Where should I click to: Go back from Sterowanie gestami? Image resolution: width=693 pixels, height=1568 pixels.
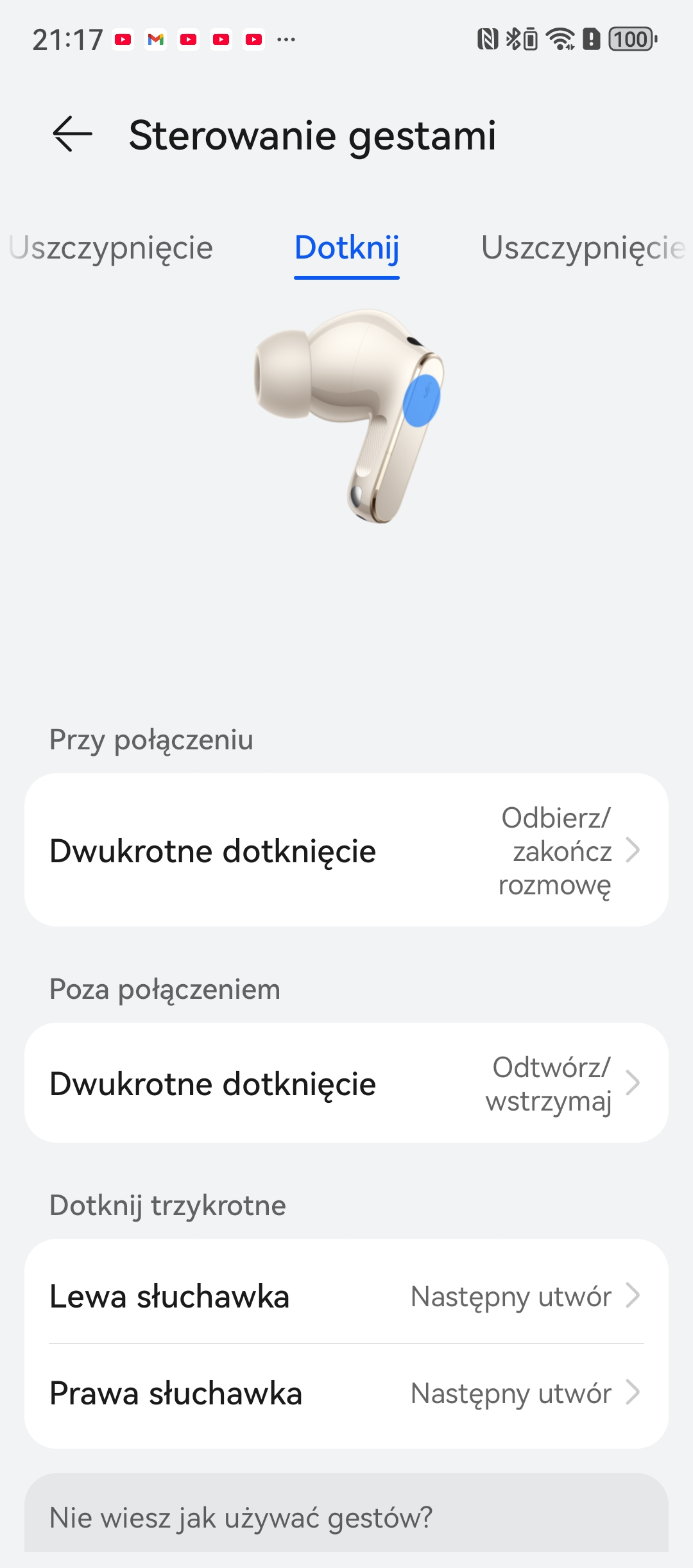73,135
